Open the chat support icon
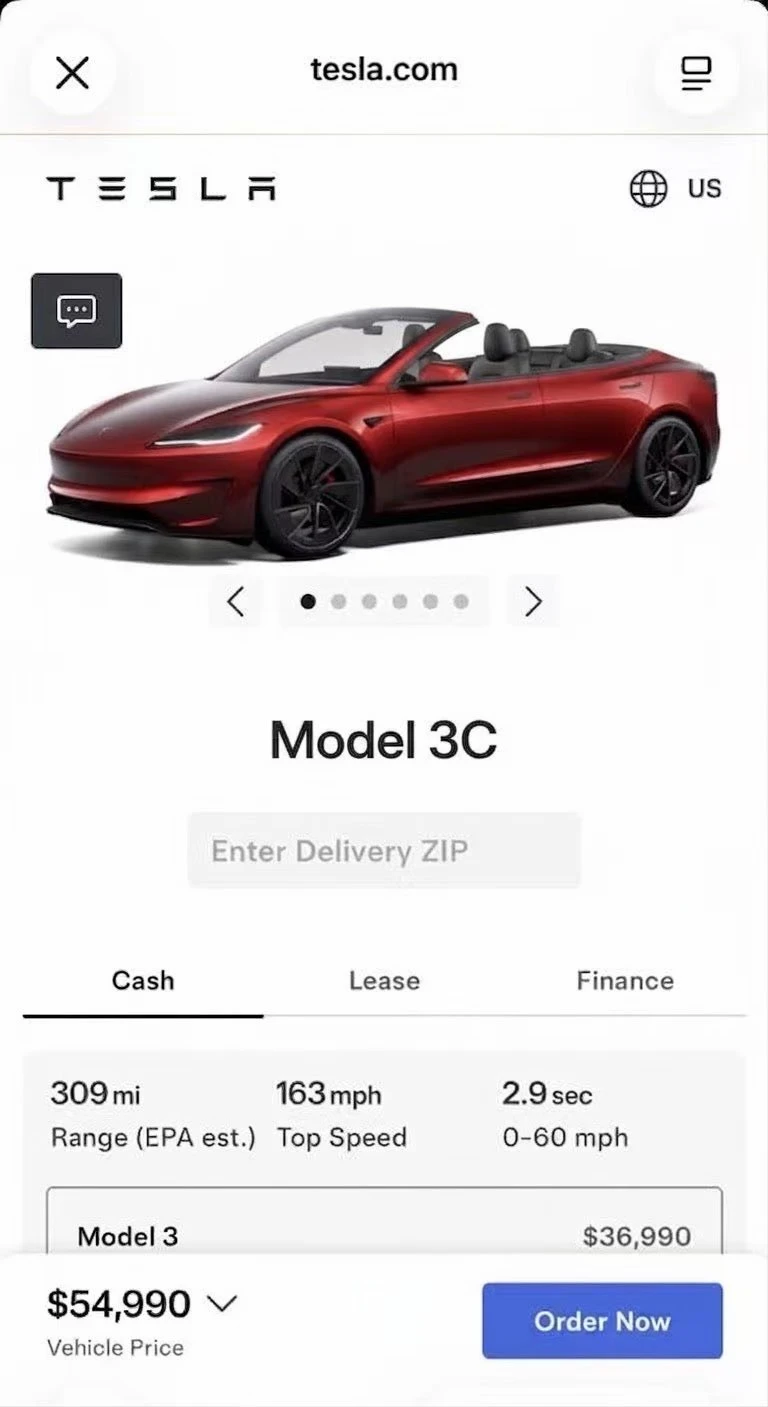Screen dimensions: 768x1407 pos(76,311)
